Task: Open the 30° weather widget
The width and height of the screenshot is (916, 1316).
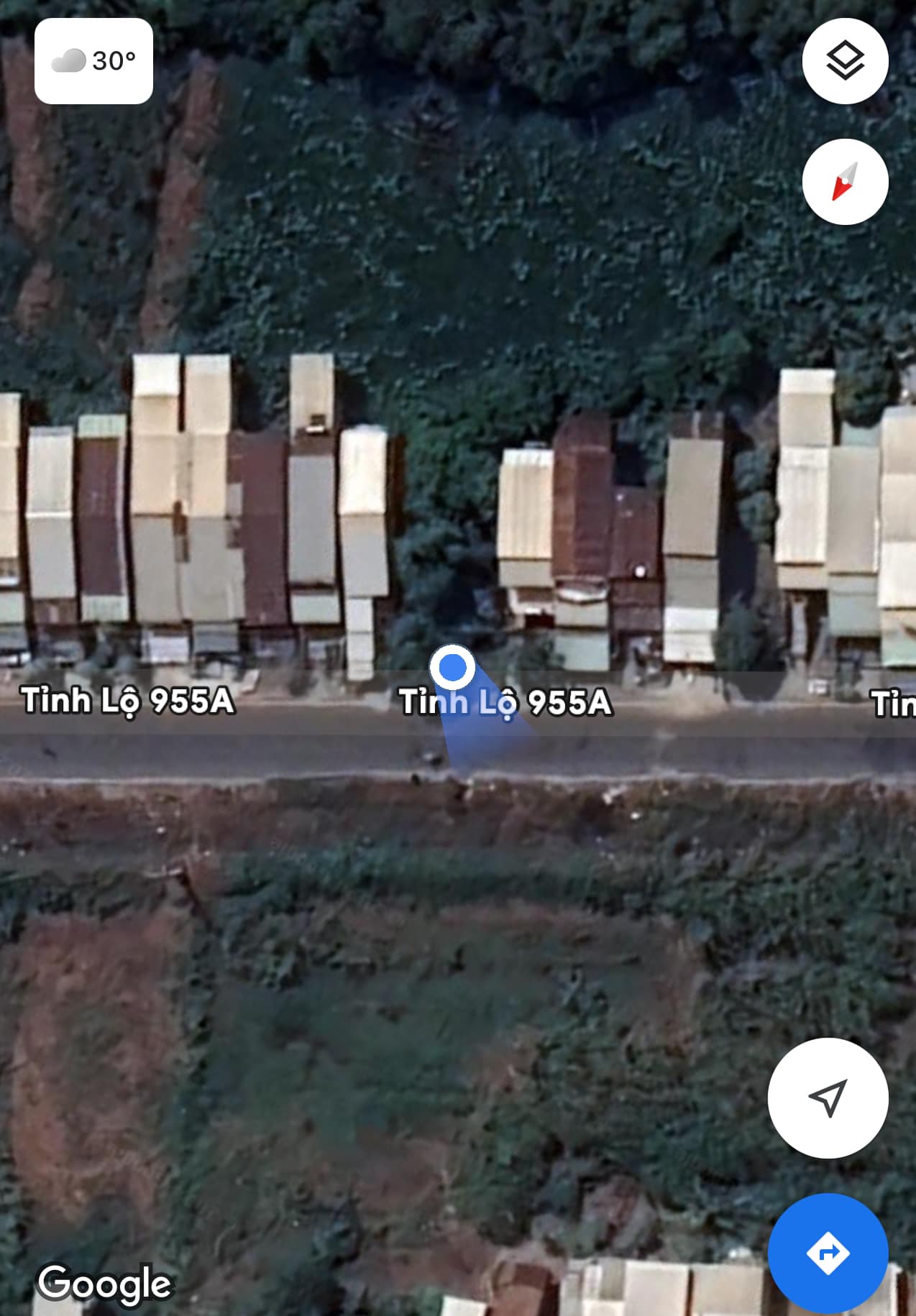Action: click(x=94, y=61)
